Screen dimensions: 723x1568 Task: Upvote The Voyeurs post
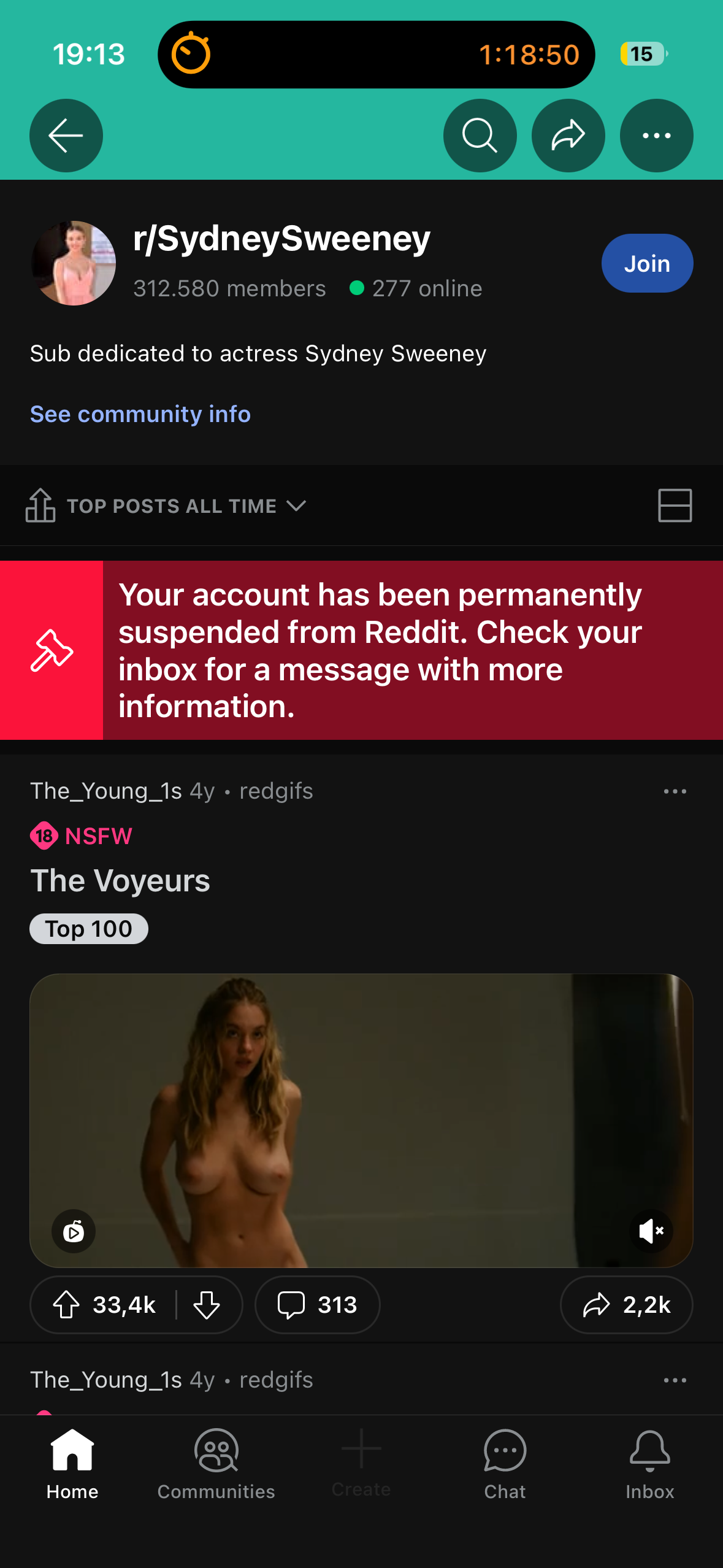(67, 1304)
